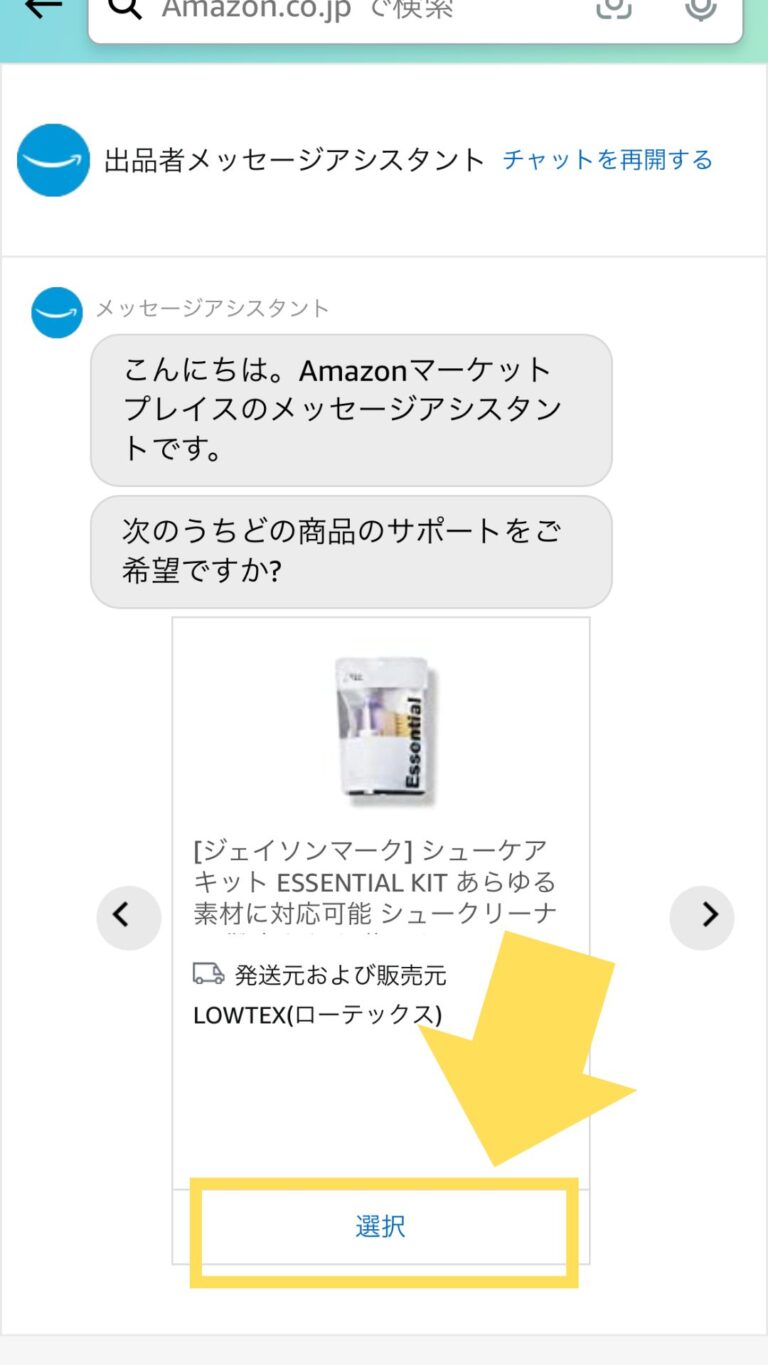Tap the seller assistant avatar in the header
This screenshot has width=768, height=1365.
pyautogui.click(x=52, y=158)
